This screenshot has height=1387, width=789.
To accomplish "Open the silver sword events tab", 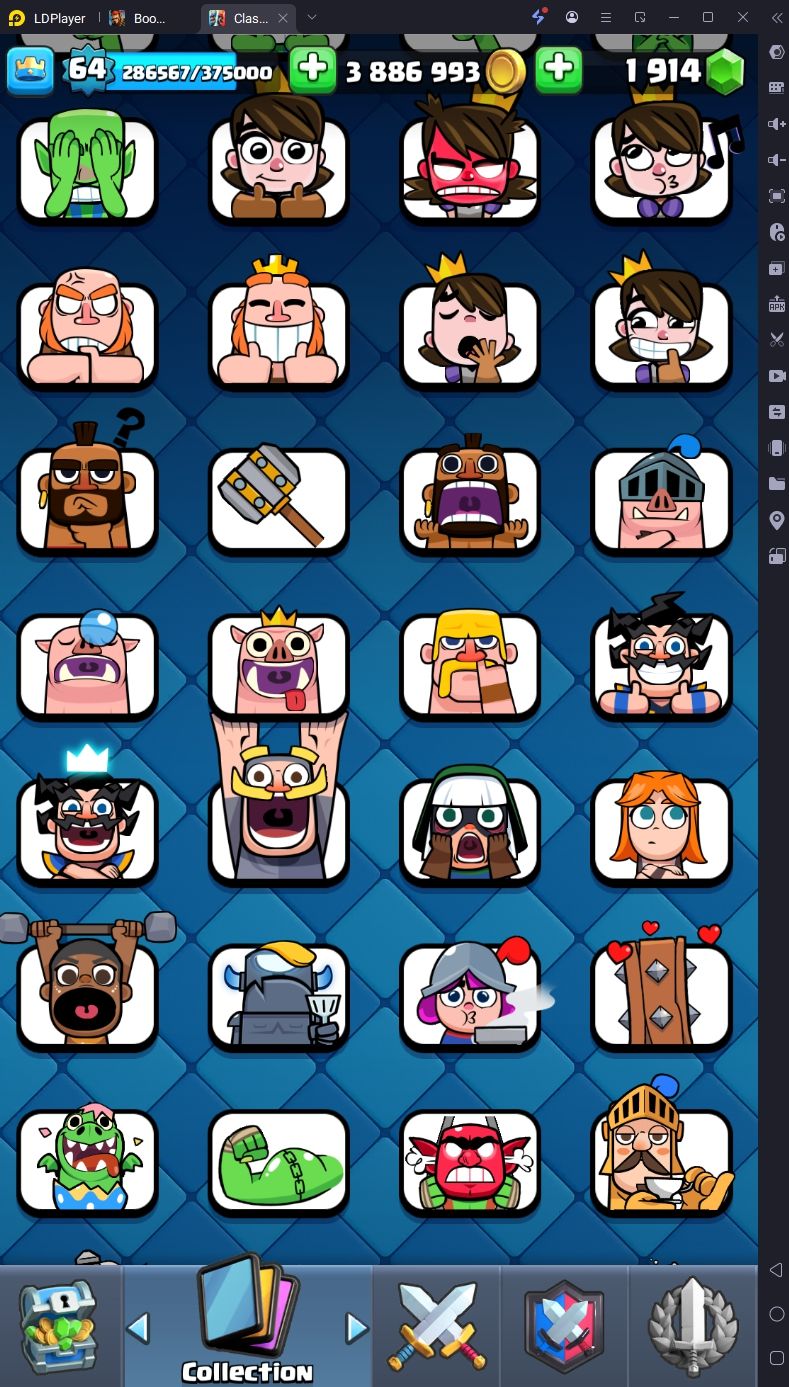I will coord(693,1326).
